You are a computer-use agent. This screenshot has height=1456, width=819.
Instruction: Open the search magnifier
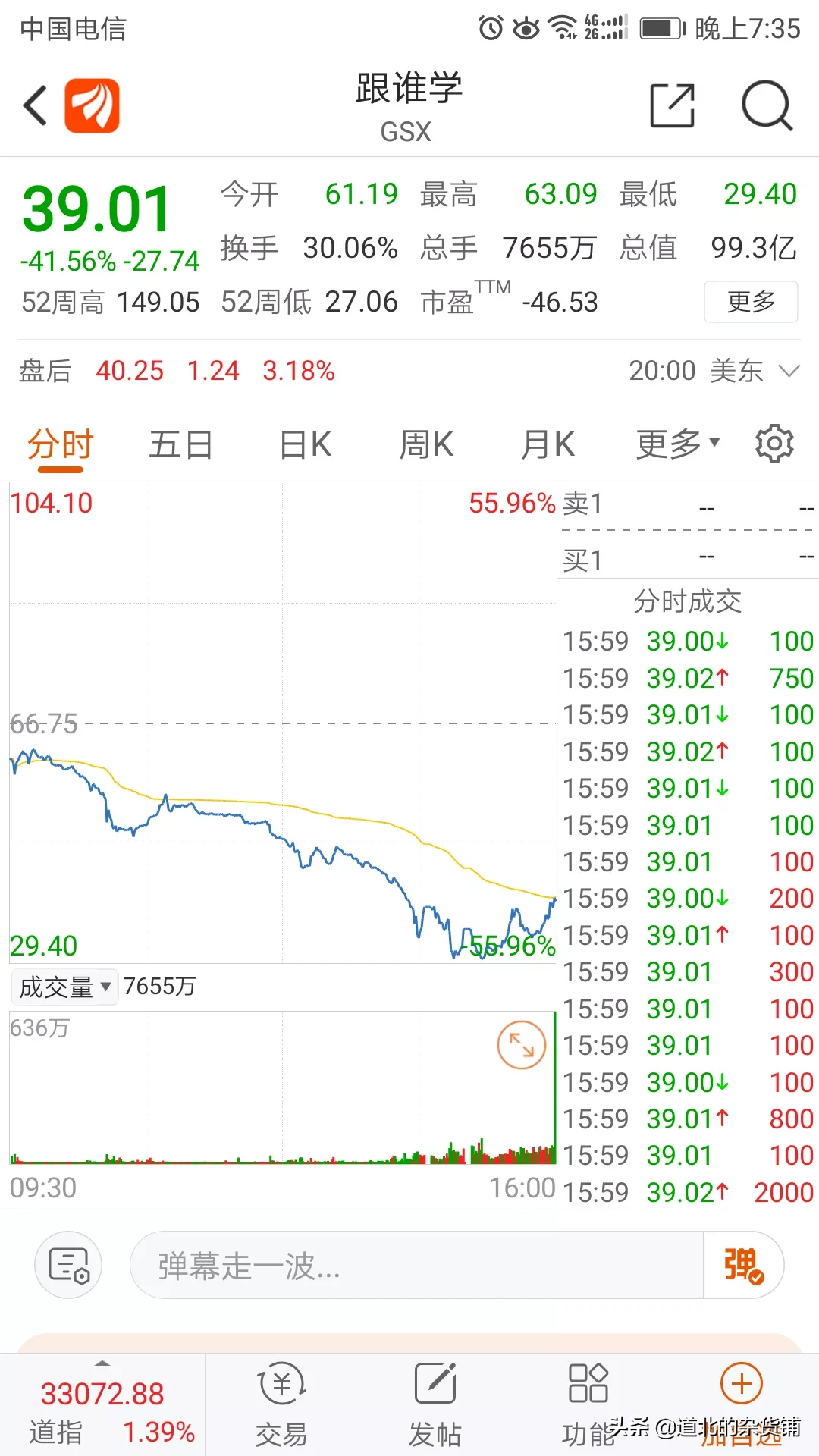coord(767,105)
